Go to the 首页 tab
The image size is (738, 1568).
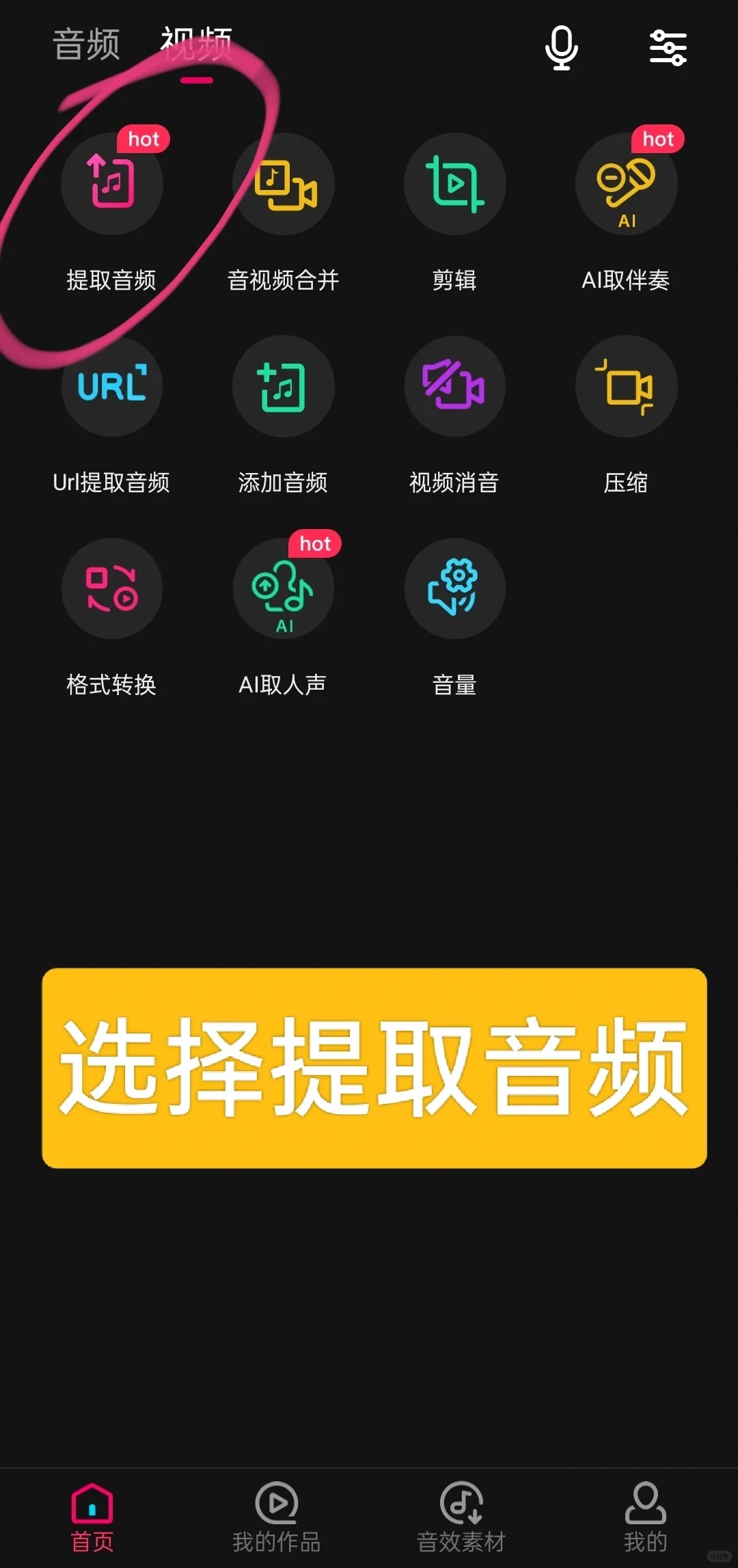pyautogui.click(x=92, y=1516)
